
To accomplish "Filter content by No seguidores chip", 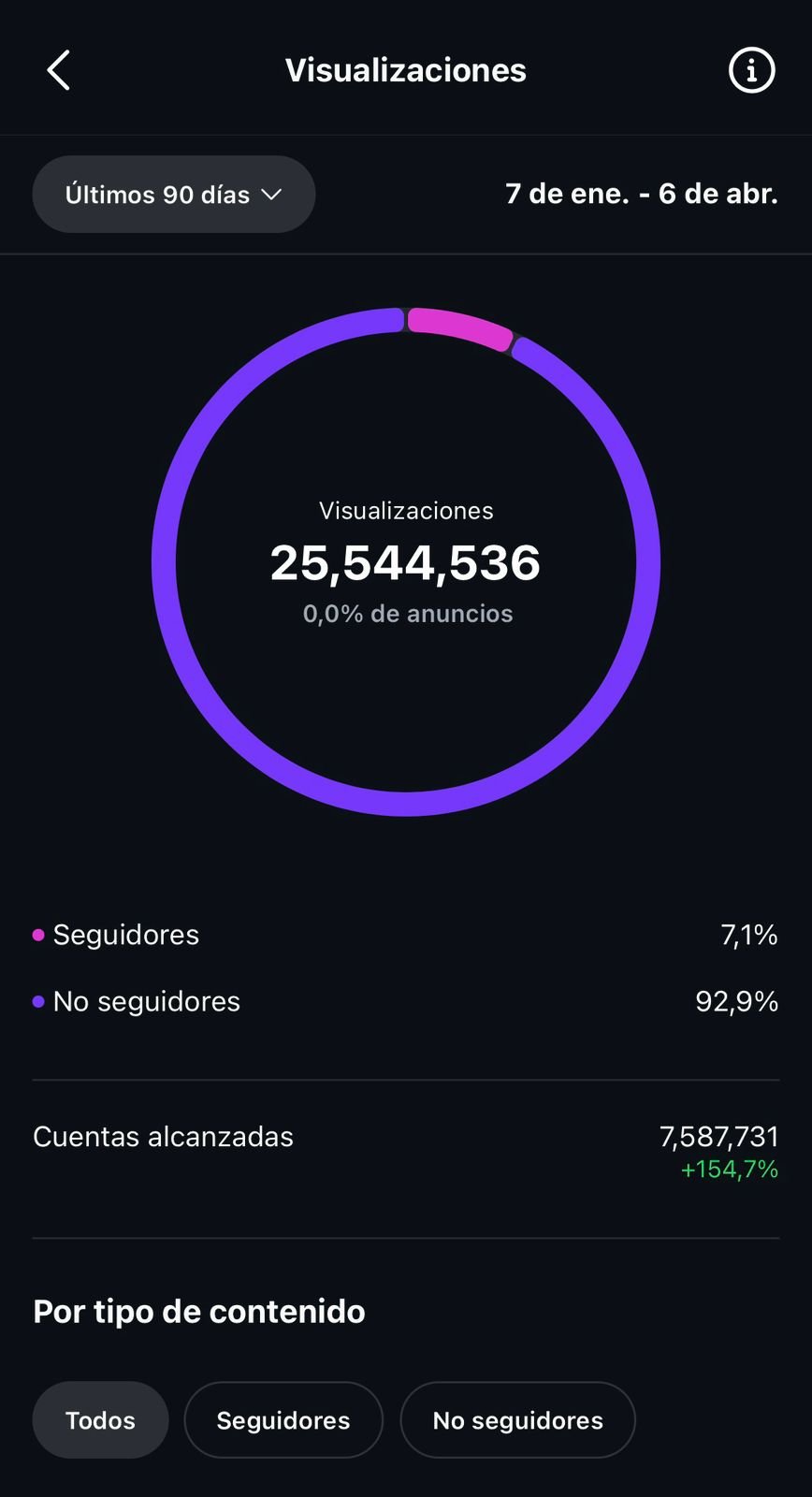I will tap(517, 1420).
